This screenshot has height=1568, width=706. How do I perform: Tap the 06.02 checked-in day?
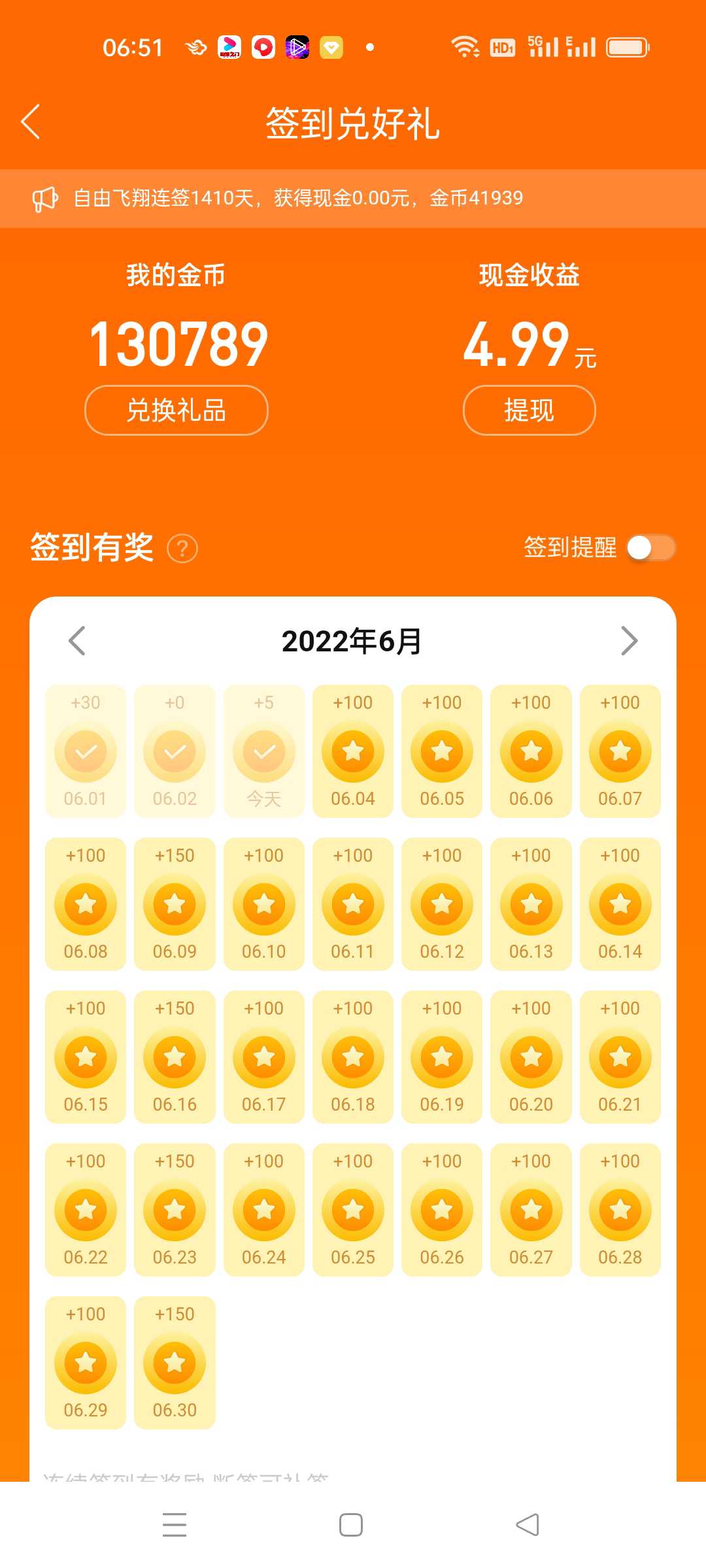point(175,751)
